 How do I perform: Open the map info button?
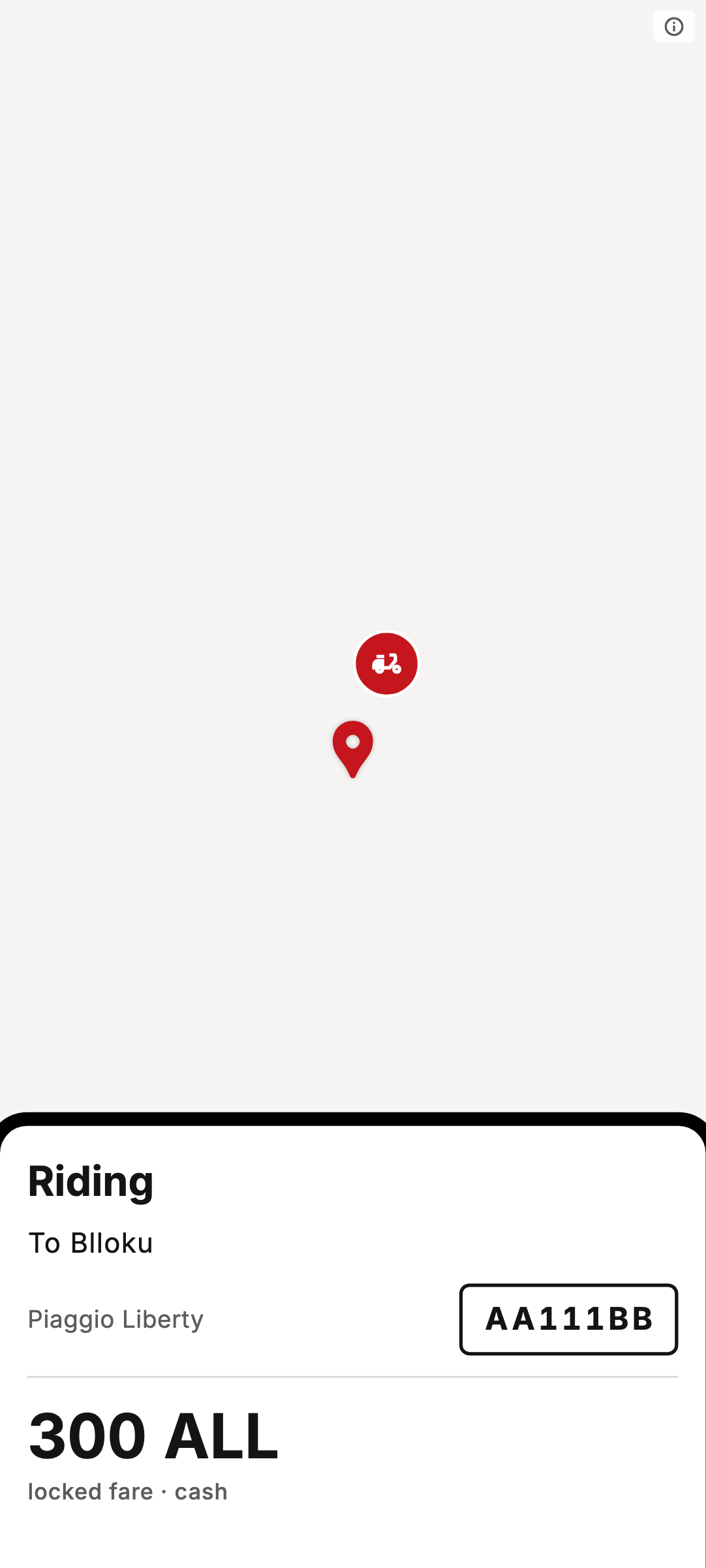pos(673,27)
